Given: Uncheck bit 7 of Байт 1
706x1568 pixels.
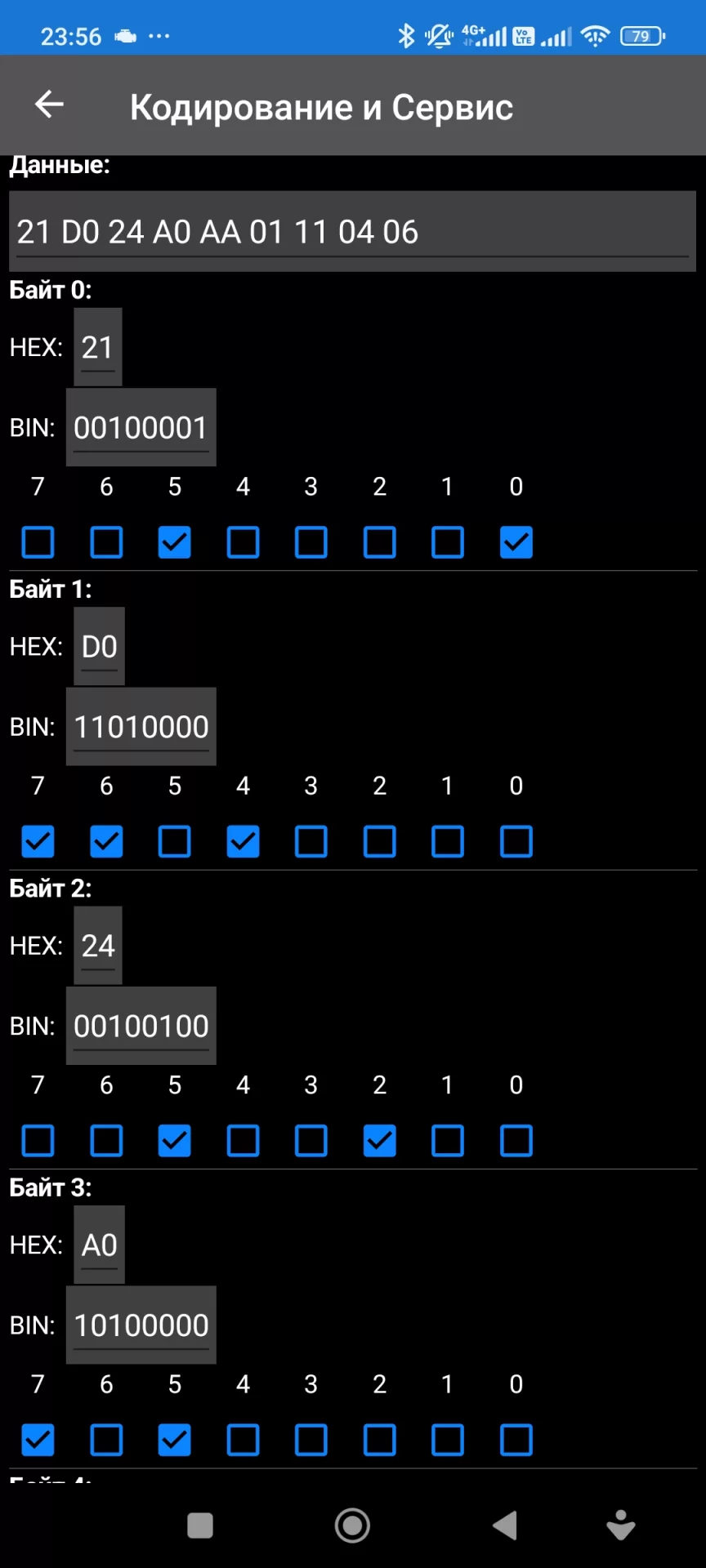Looking at the screenshot, I should tap(38, 842).
